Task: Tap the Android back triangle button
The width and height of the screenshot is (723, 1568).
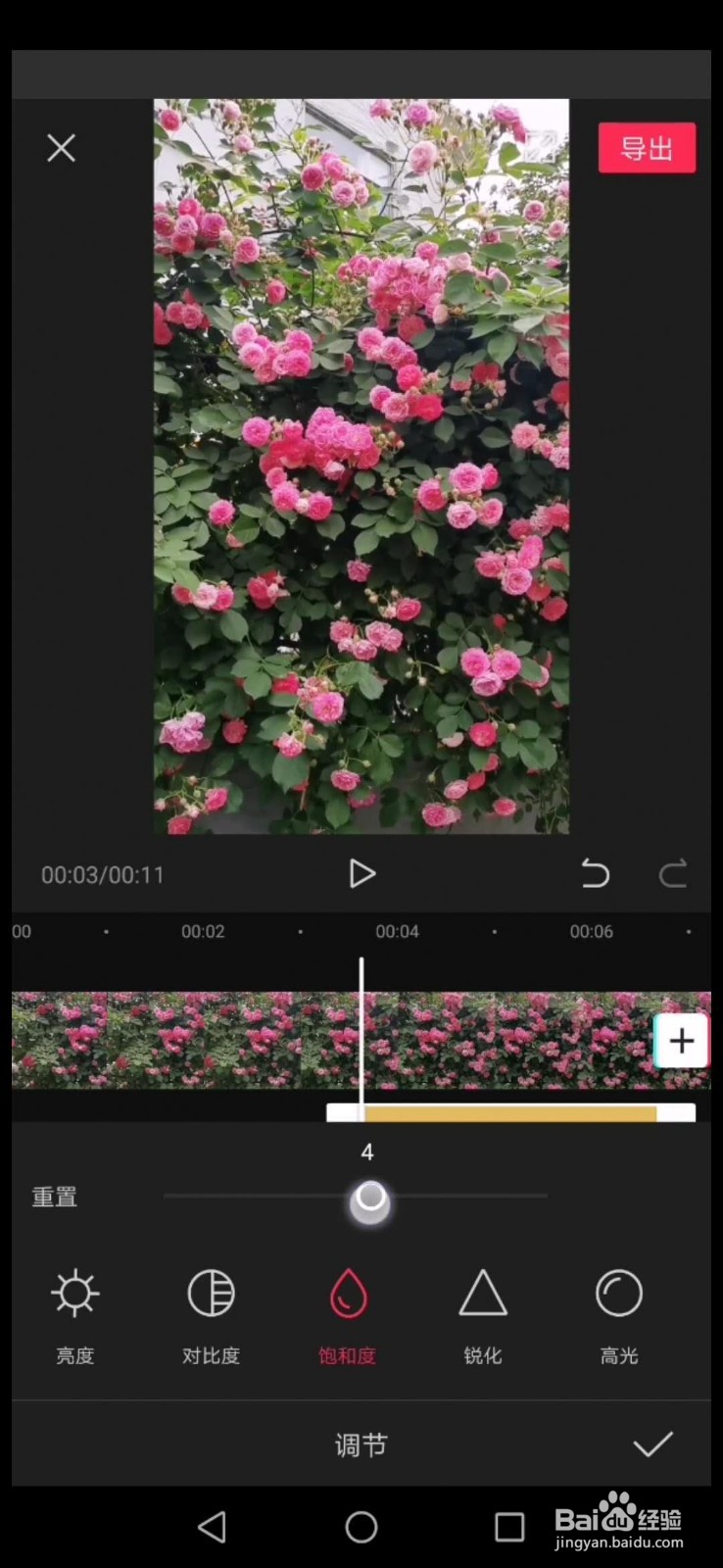Action: (215, 1527)
